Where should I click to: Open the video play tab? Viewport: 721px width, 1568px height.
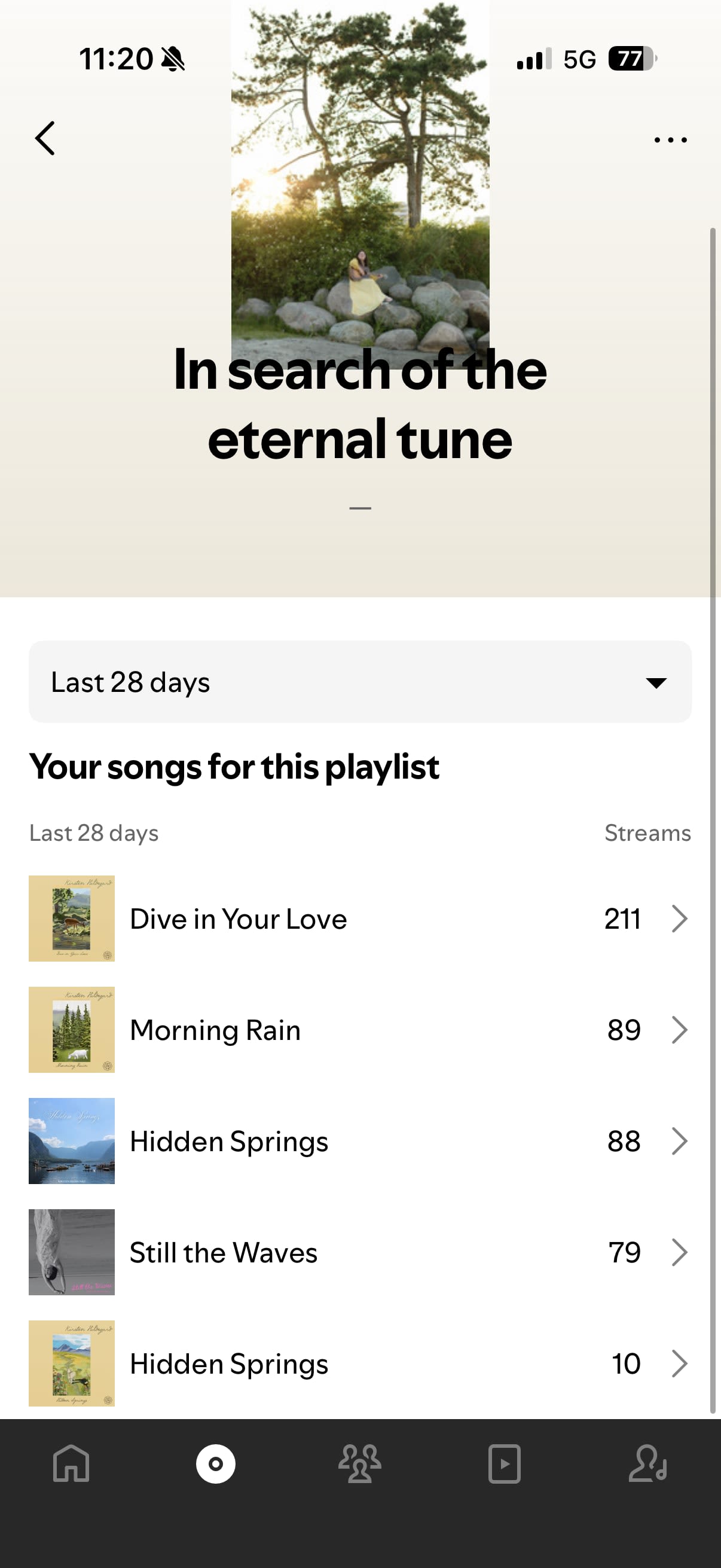(505, 1463)
